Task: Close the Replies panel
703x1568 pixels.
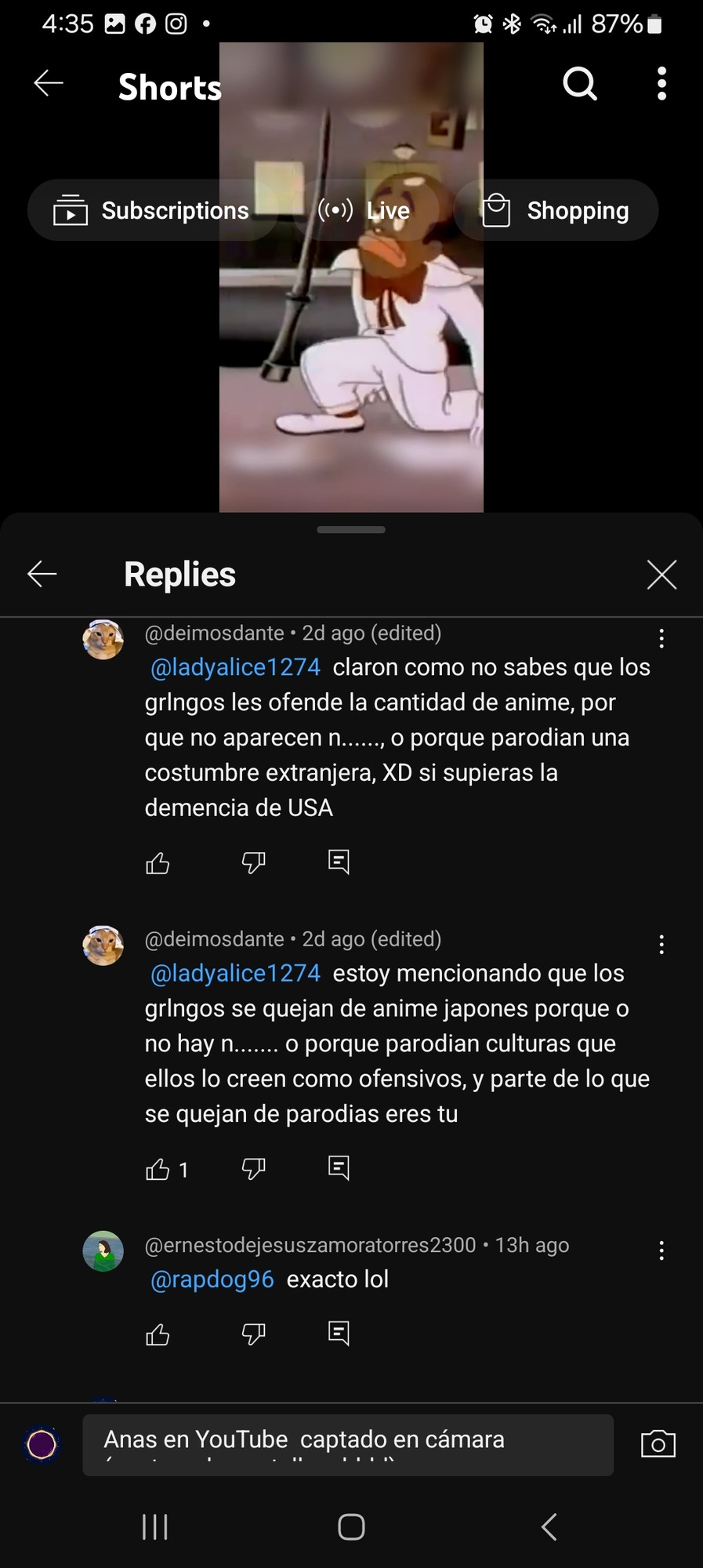Action: pos(661,574)
